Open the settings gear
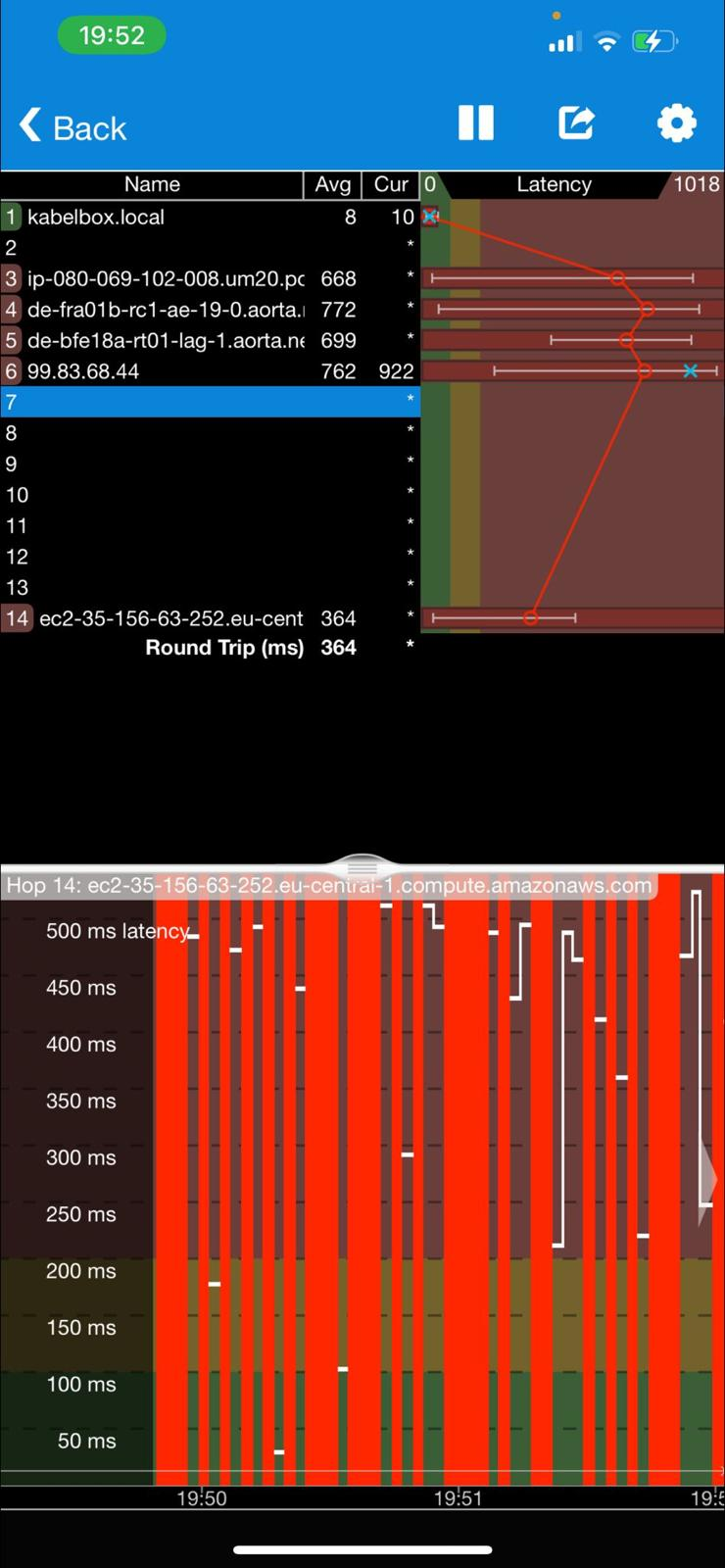Viewport: 725px width, 1568px height. 676,122
